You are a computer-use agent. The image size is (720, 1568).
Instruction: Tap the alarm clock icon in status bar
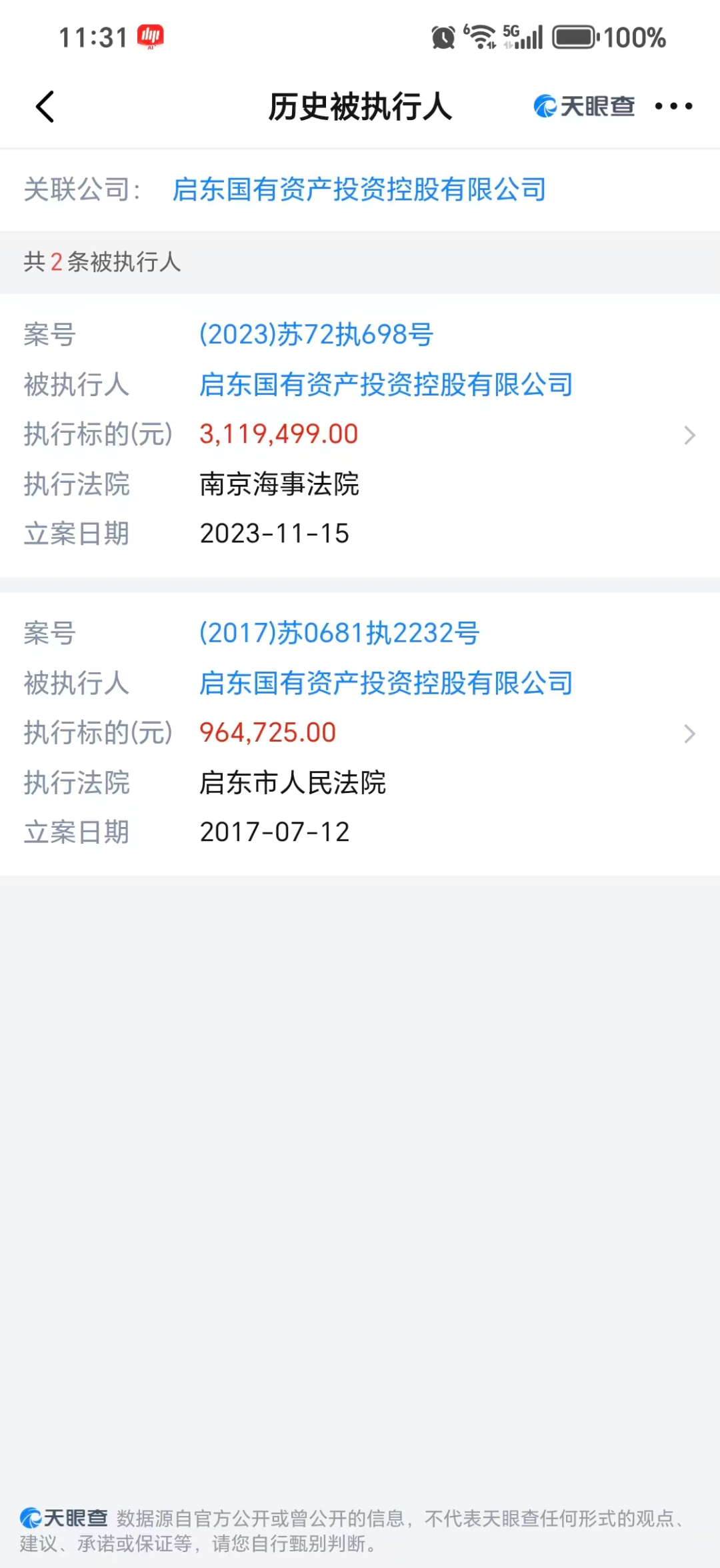[441, 38]
